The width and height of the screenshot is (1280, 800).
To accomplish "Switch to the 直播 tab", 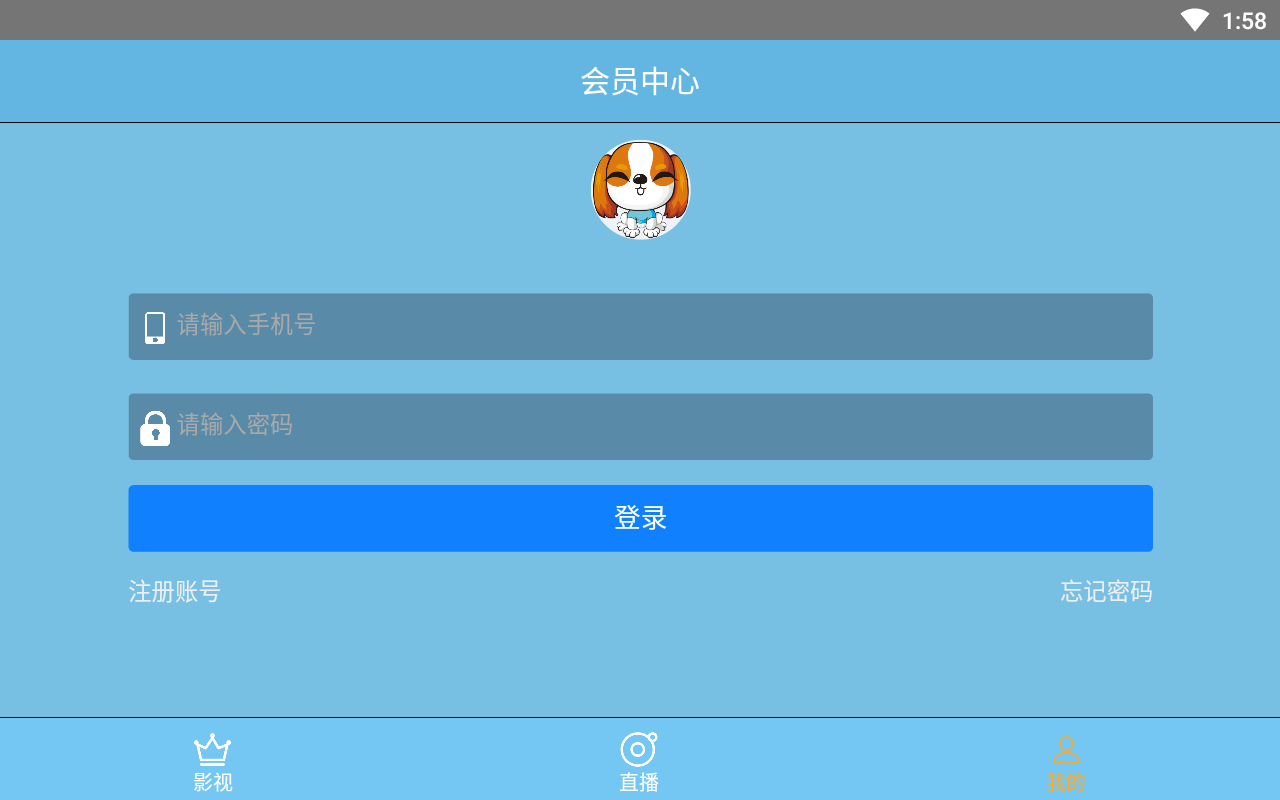I will (x=639, y=762).
